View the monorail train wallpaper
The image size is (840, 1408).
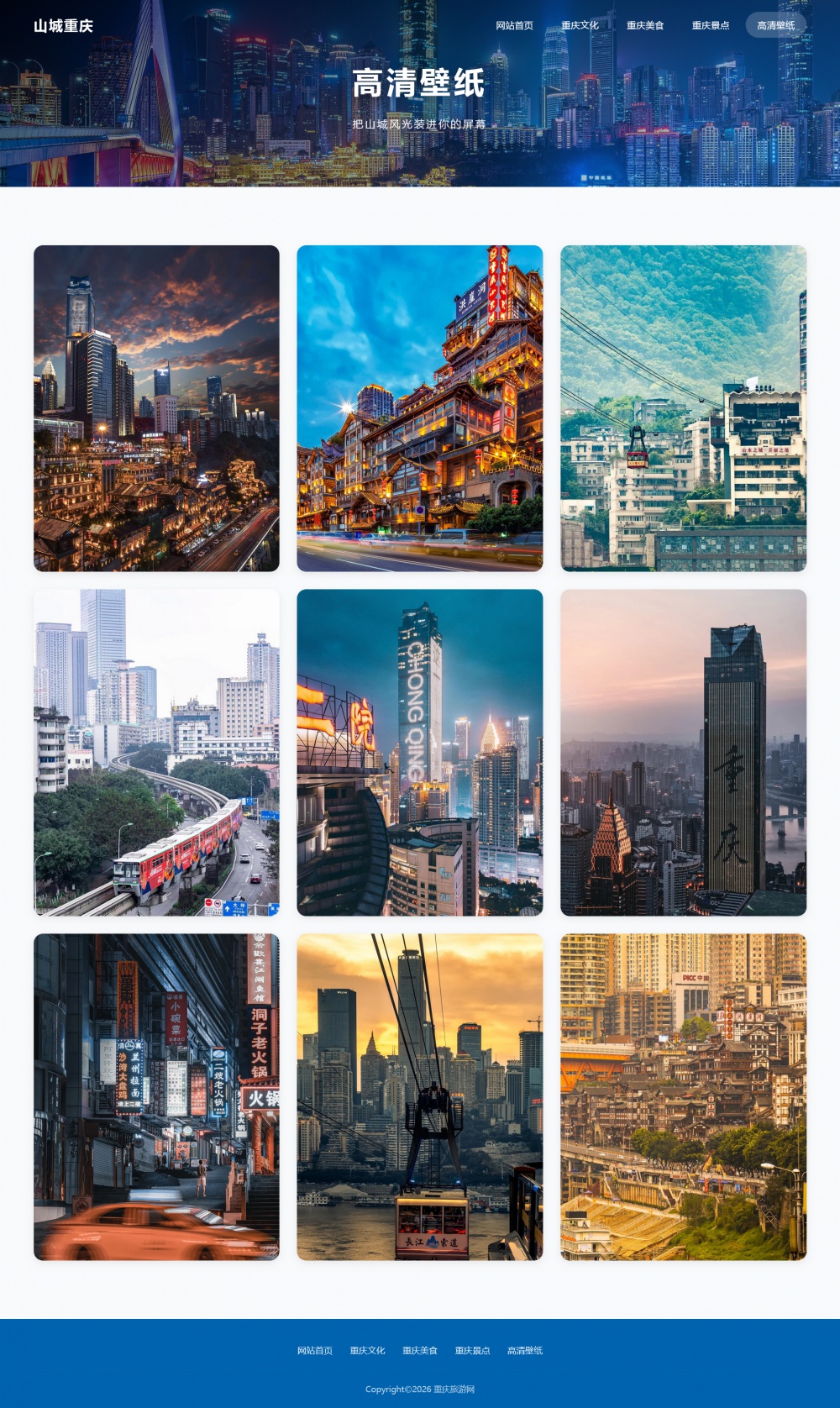click(x=156, y=752)
